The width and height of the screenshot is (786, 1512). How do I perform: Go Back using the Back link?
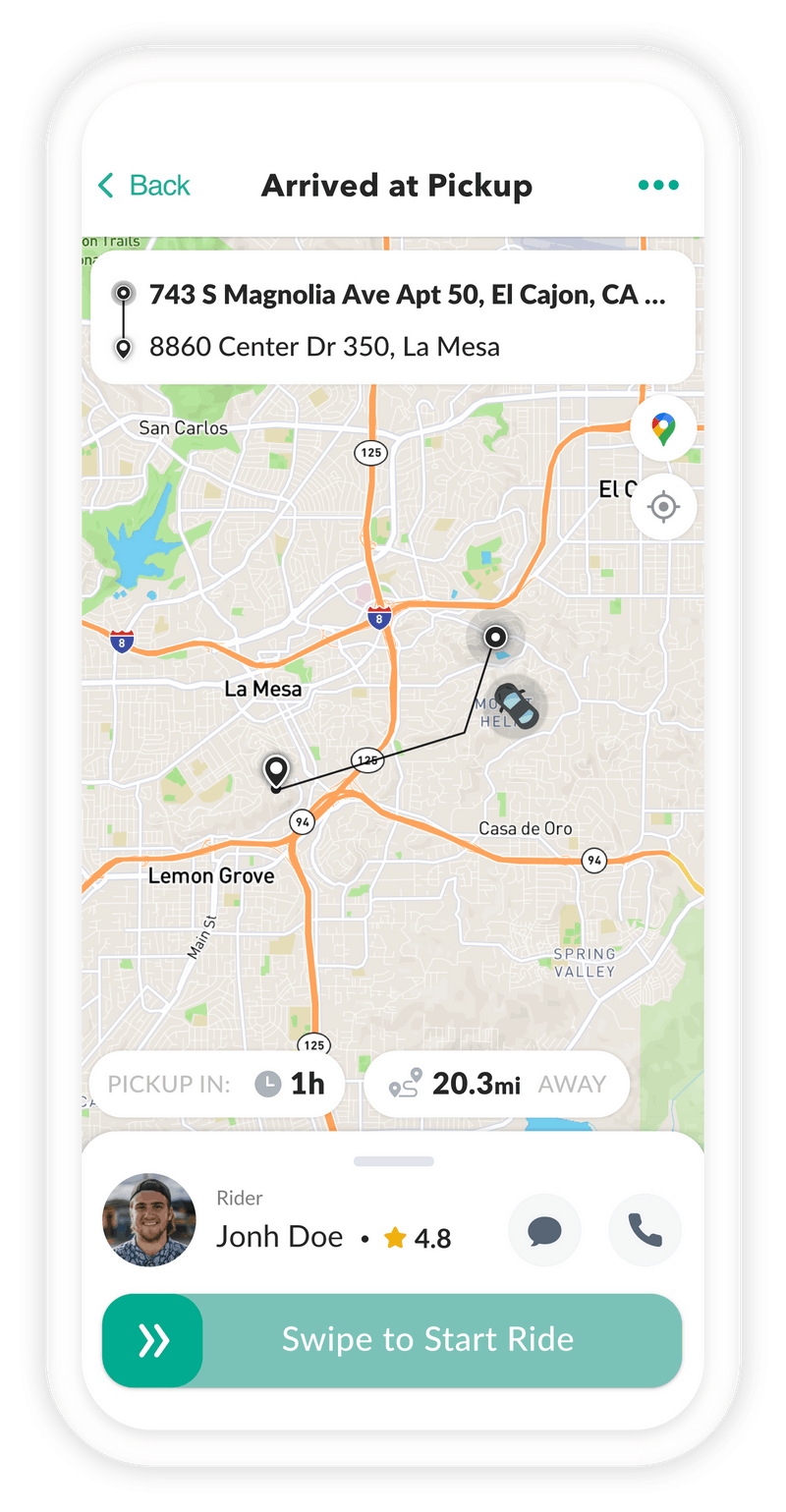tap(142, 186)
